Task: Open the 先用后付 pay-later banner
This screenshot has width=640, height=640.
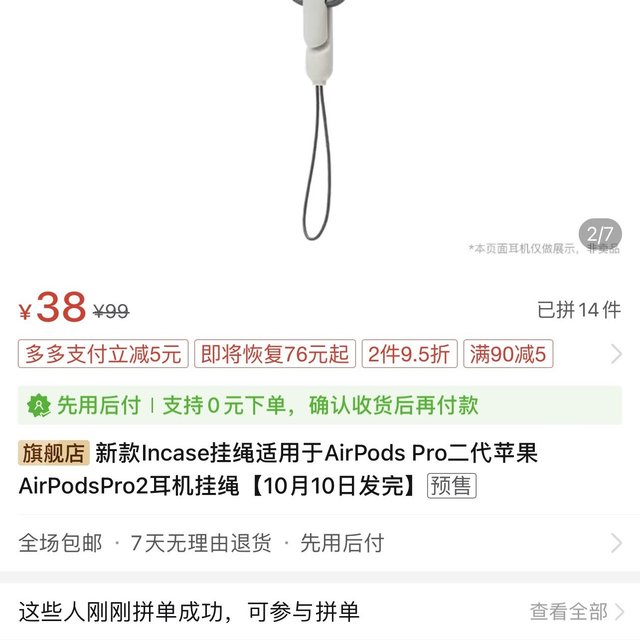Action: 320,405
